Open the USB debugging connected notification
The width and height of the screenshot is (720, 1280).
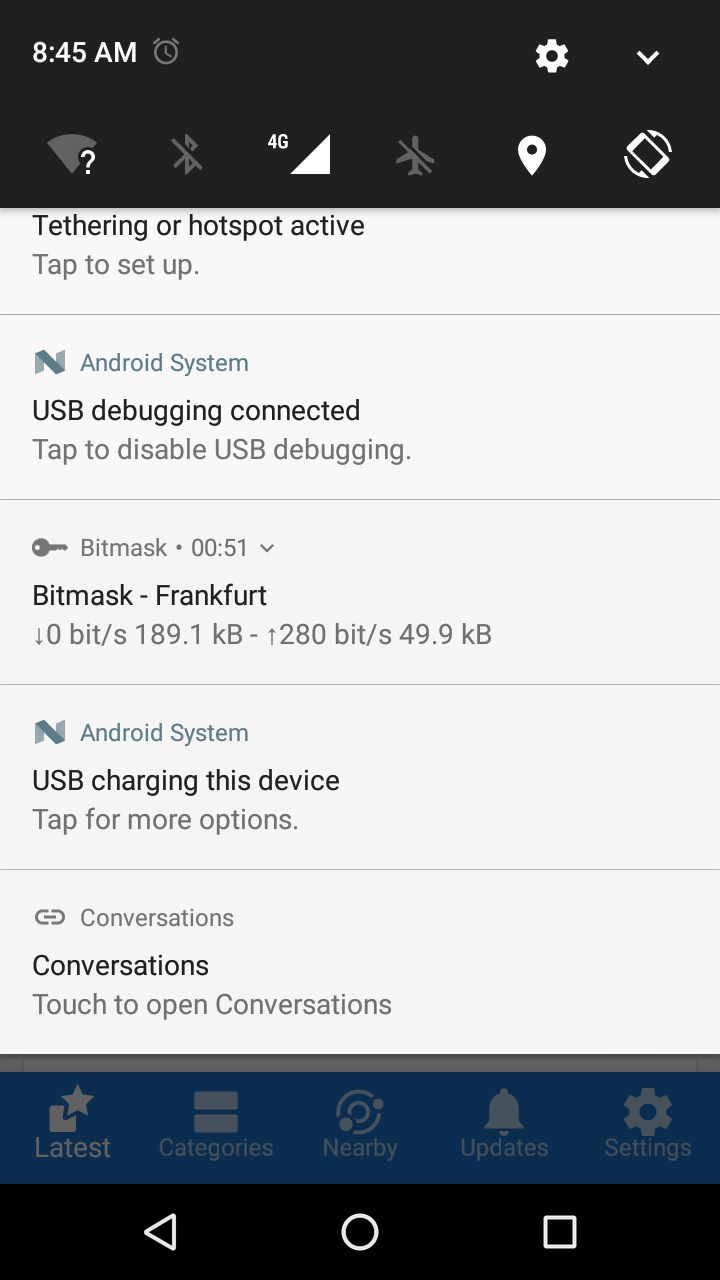click(x=360, y=407)
